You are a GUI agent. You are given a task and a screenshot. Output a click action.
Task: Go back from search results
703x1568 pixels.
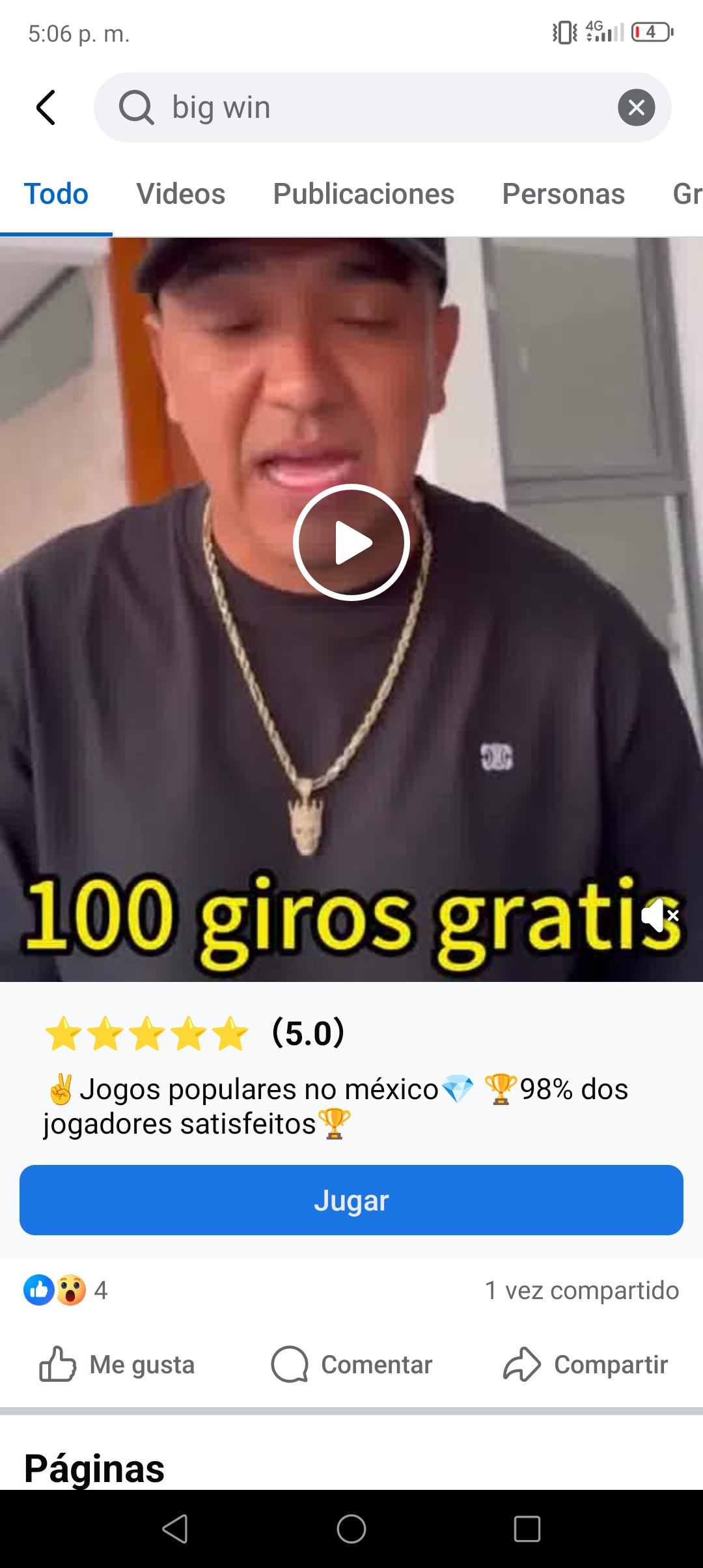[x=46, y=107]
